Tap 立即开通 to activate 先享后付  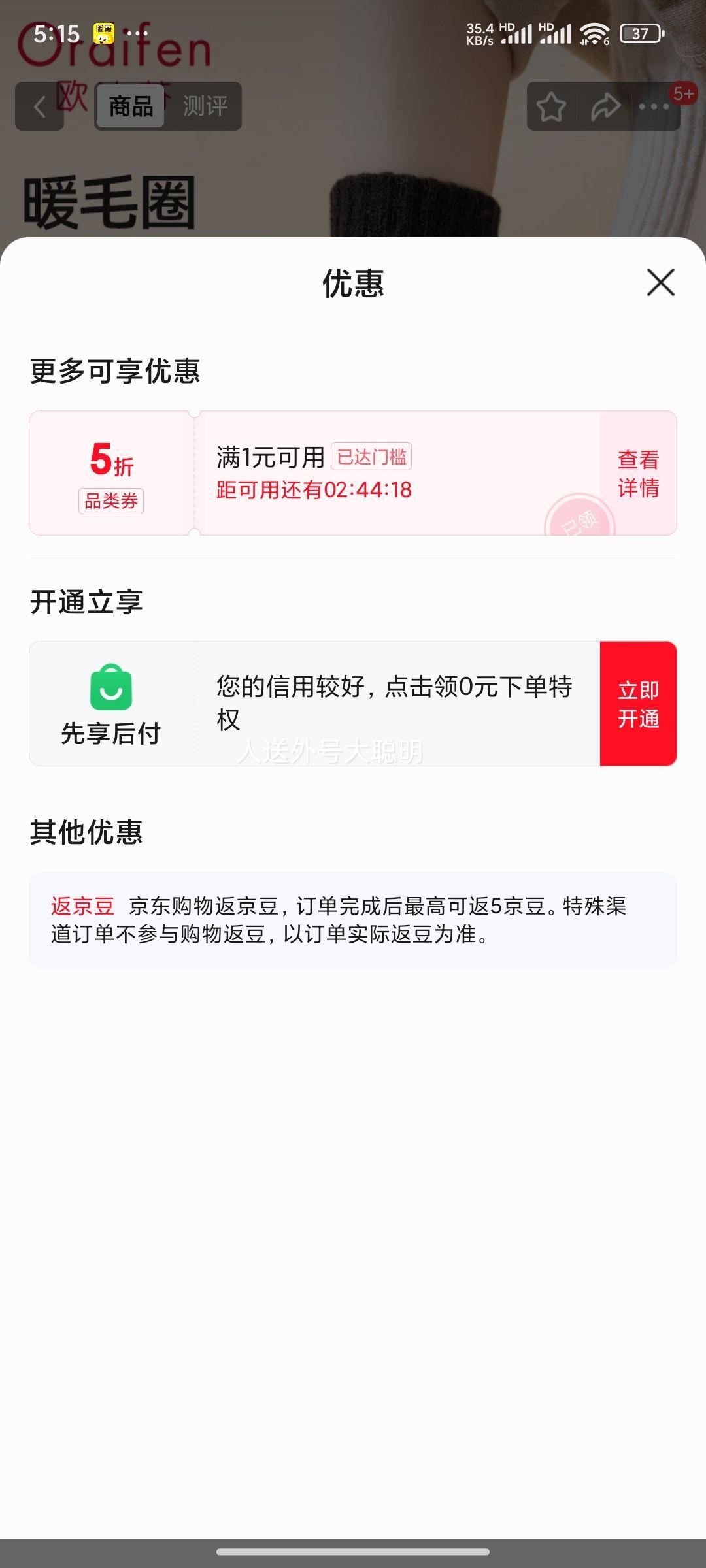pyautogui.click(x=638, y=703)
